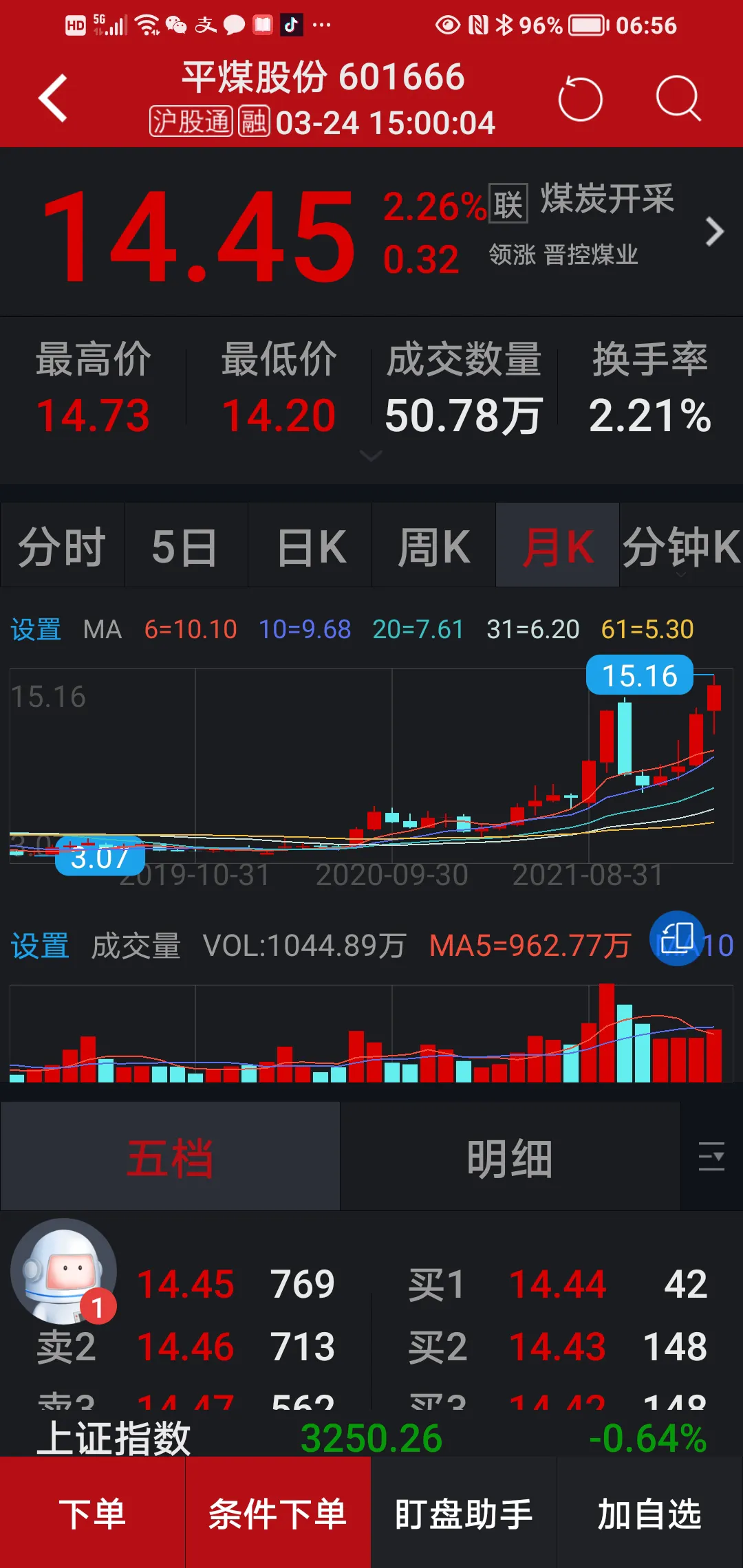
Task: Open MA indicator 设置 above the chart
Action: pos(36,629)
